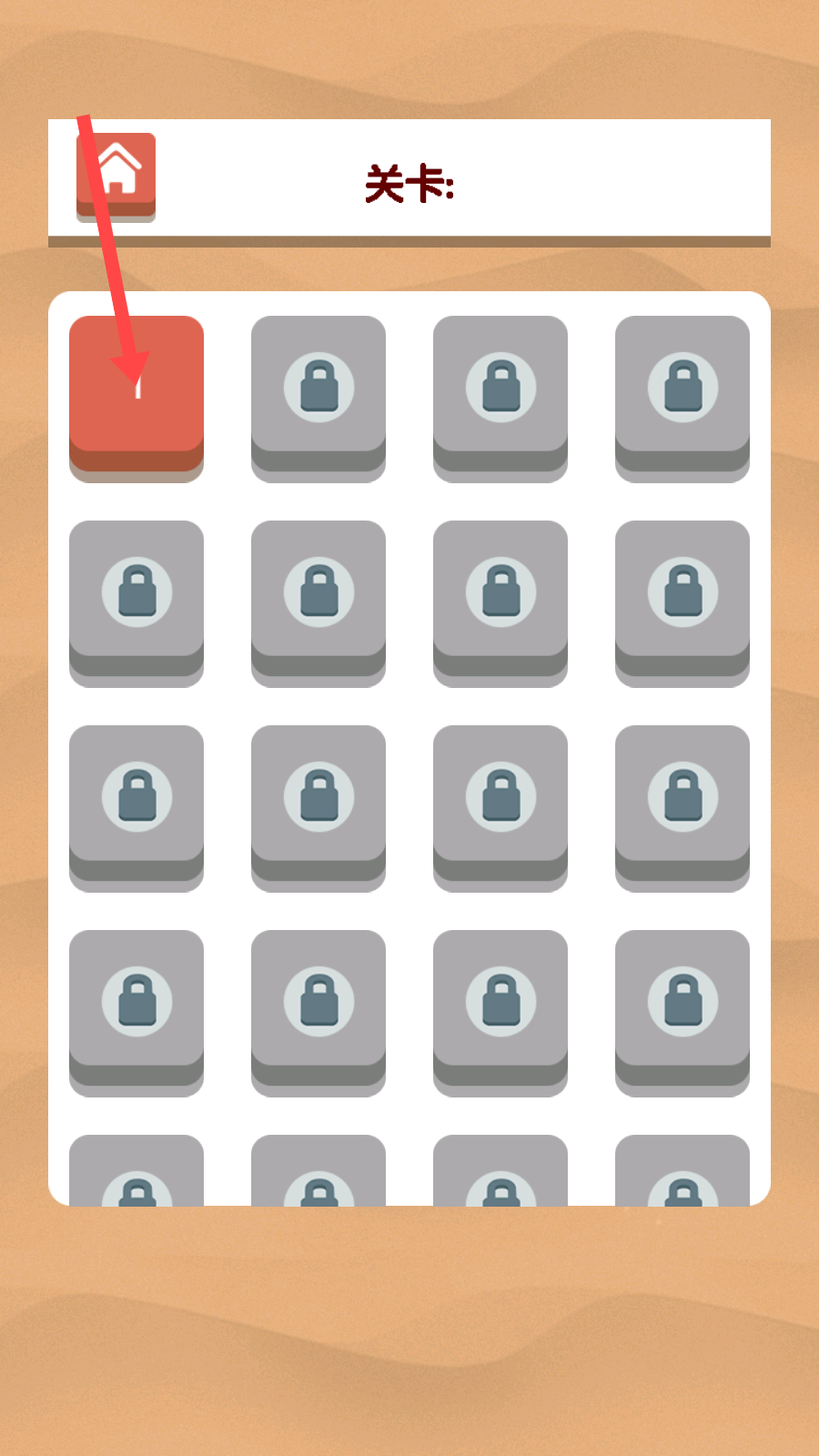Tap the home icon button
Viewport: 819px width, 1456px height.
point(116,175)
